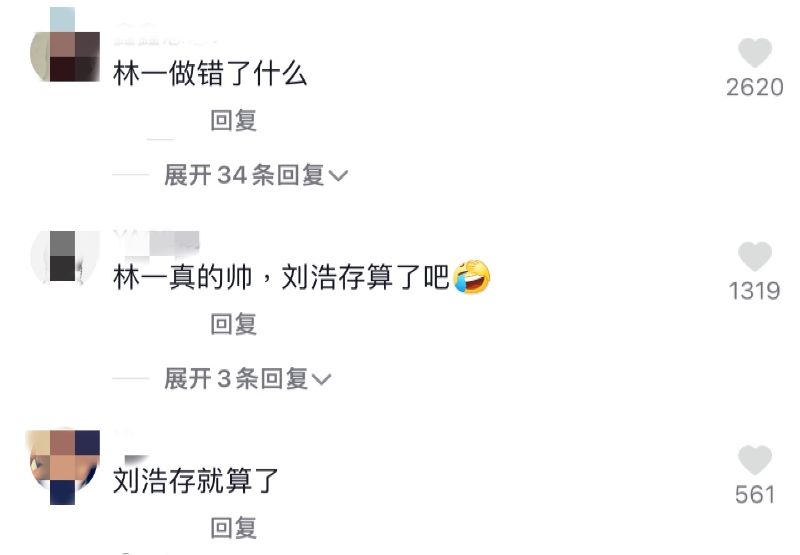This screenshot has height=555, width=800.
Task: Like the comment 林一真的帅，刘浩存算了吧
Action: 755,257
